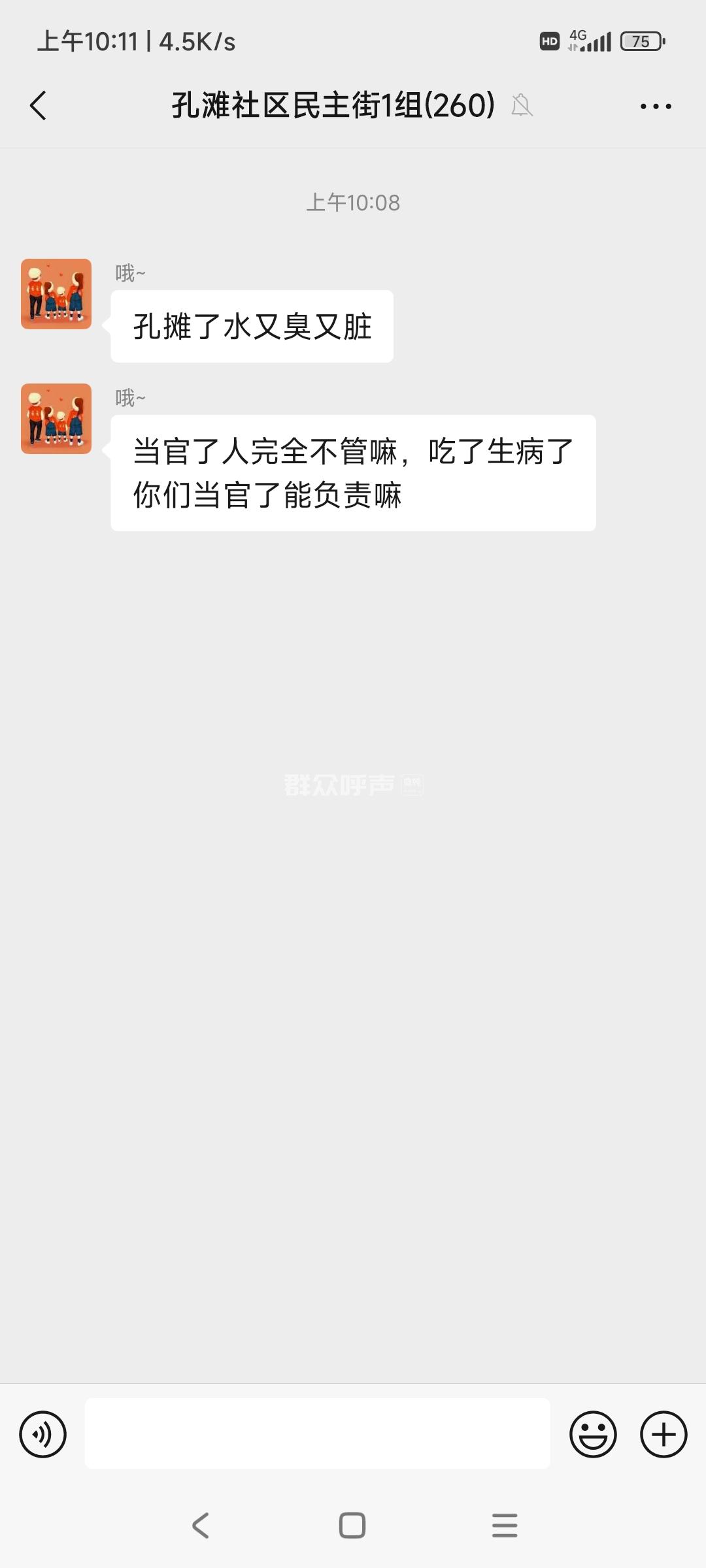Open the plus attachment menu
This screenshot has width=706, height=1568.
click(663, 1434)
